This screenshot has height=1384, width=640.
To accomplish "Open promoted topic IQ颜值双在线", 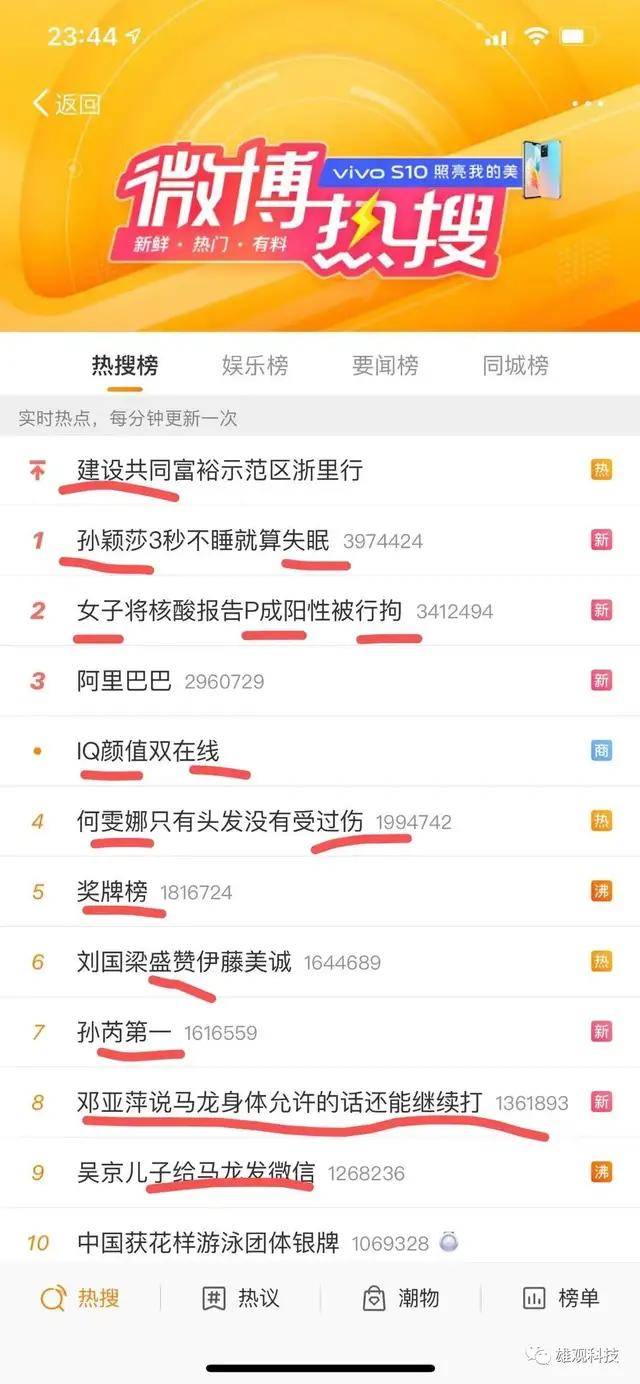I will tap(148, 751).
